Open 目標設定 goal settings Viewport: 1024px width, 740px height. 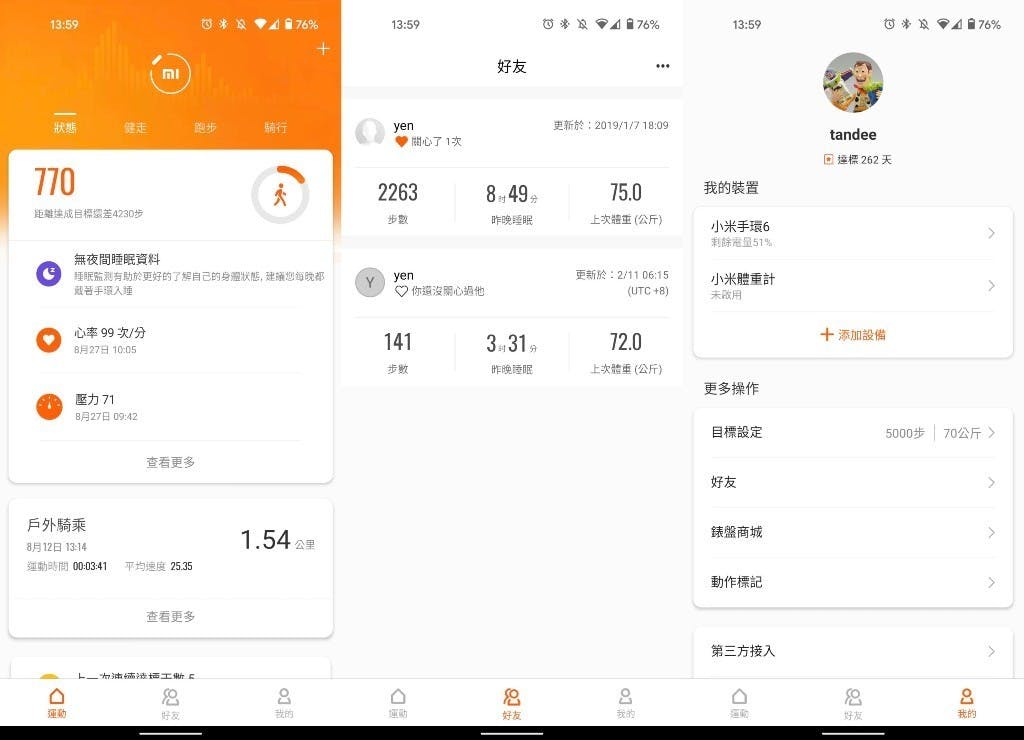852,433
